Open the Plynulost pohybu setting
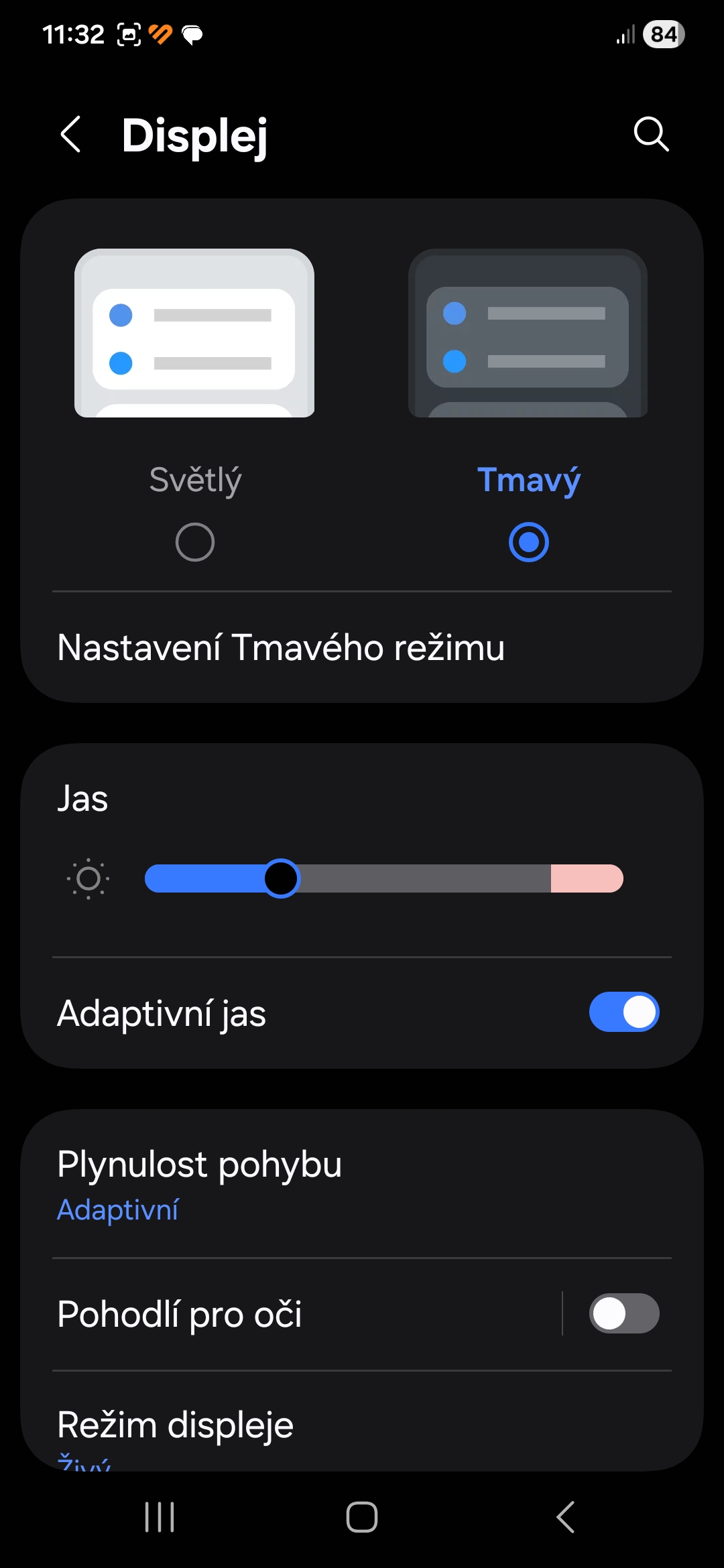Image resolution: width=724 pixels, height=1568 pixels. point(201,1183)
